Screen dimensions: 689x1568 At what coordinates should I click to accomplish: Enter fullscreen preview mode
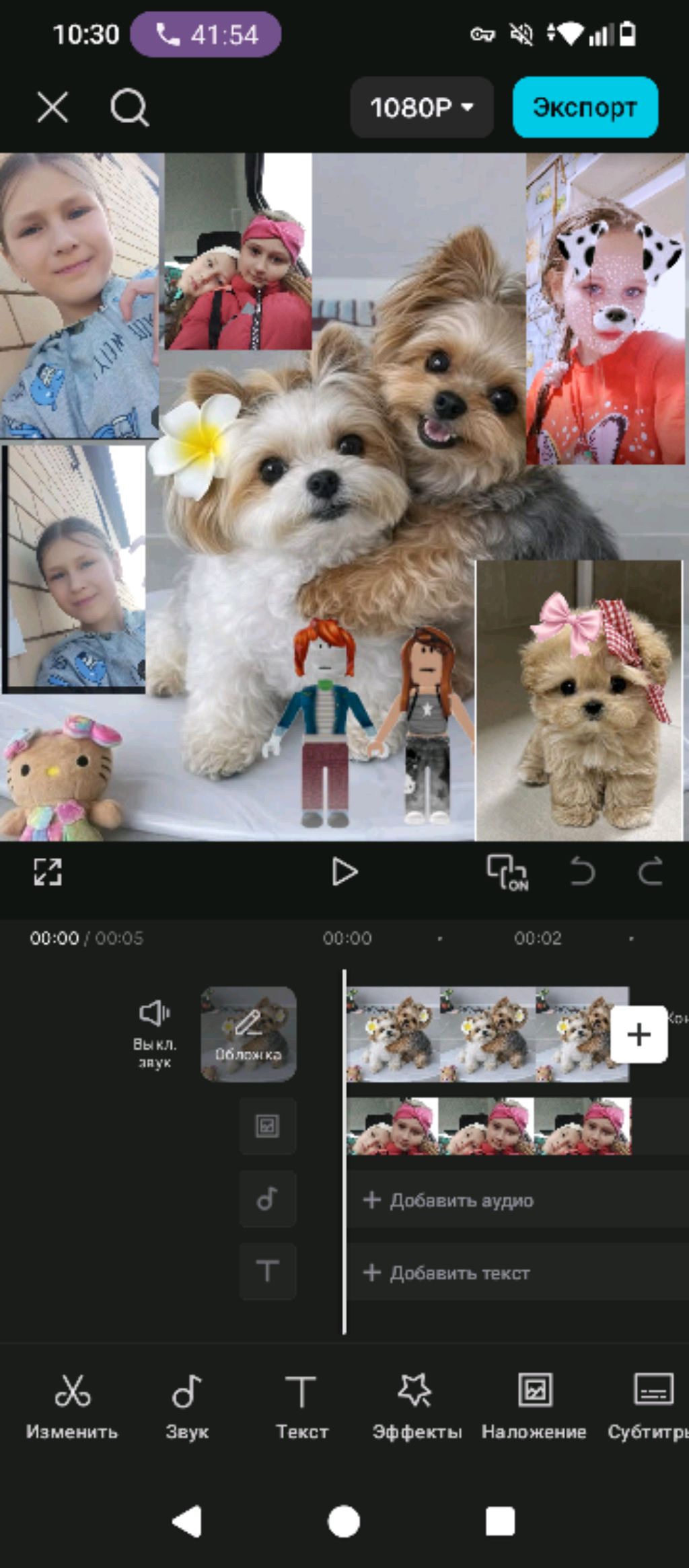48,872
